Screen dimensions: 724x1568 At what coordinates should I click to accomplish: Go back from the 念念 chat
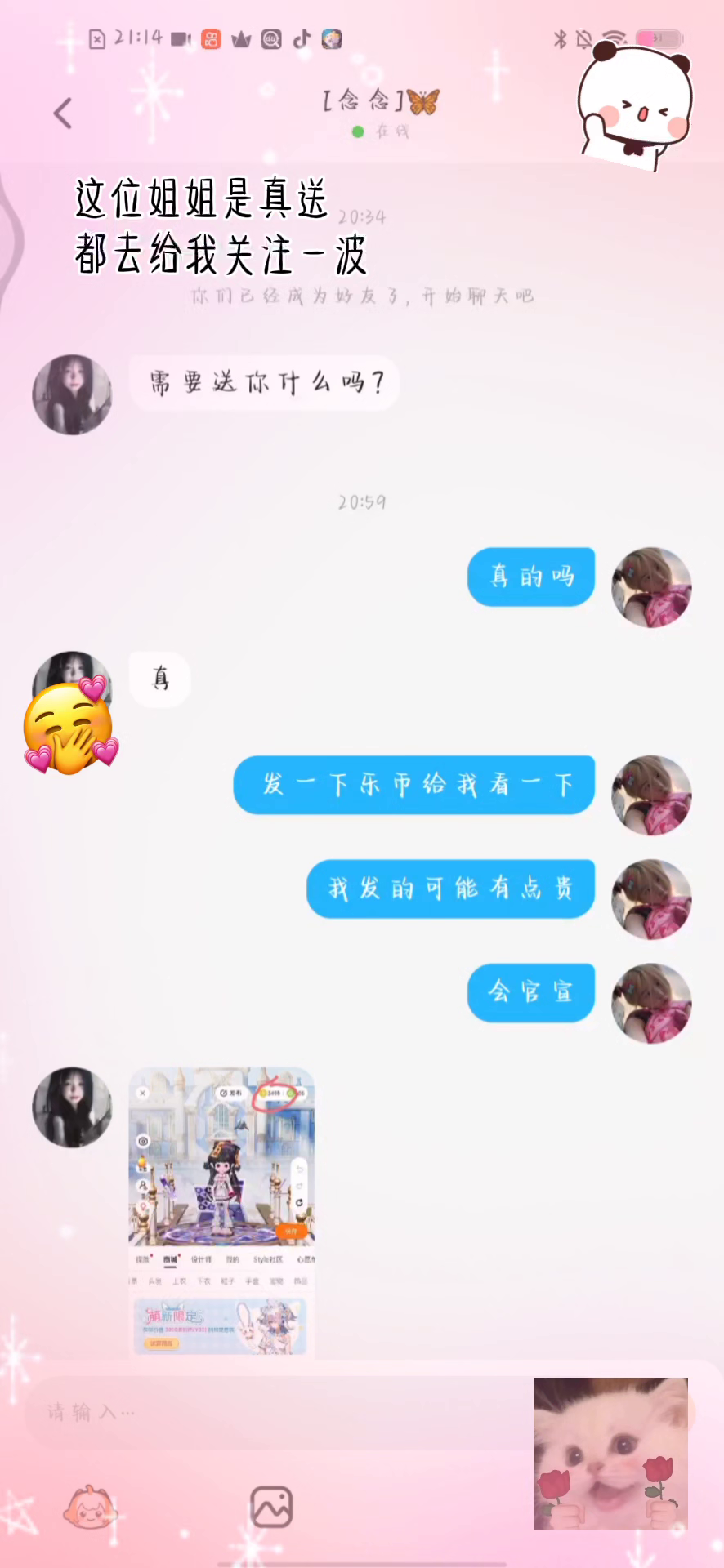(63, 114)
